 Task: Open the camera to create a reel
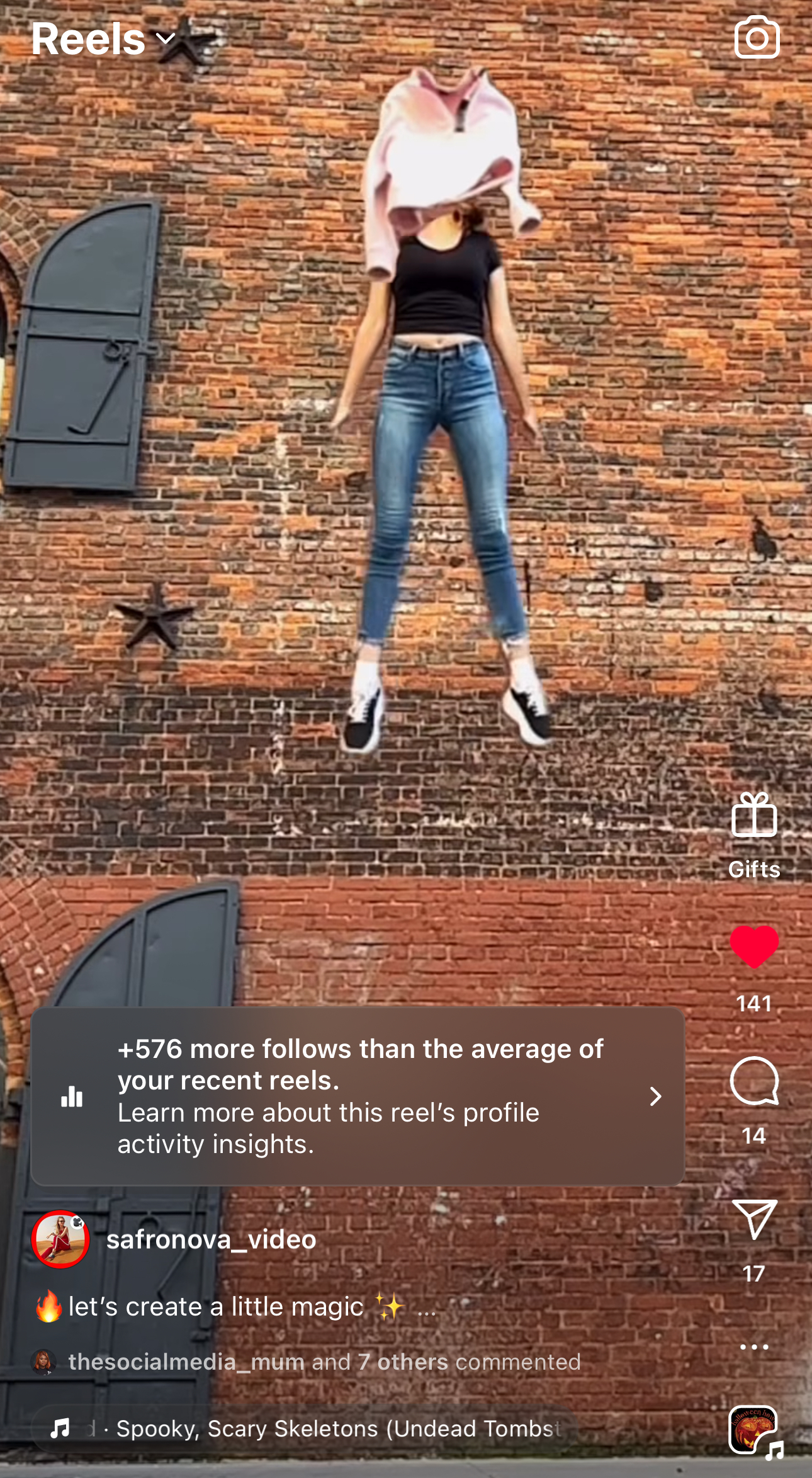[x=757, y=38]
